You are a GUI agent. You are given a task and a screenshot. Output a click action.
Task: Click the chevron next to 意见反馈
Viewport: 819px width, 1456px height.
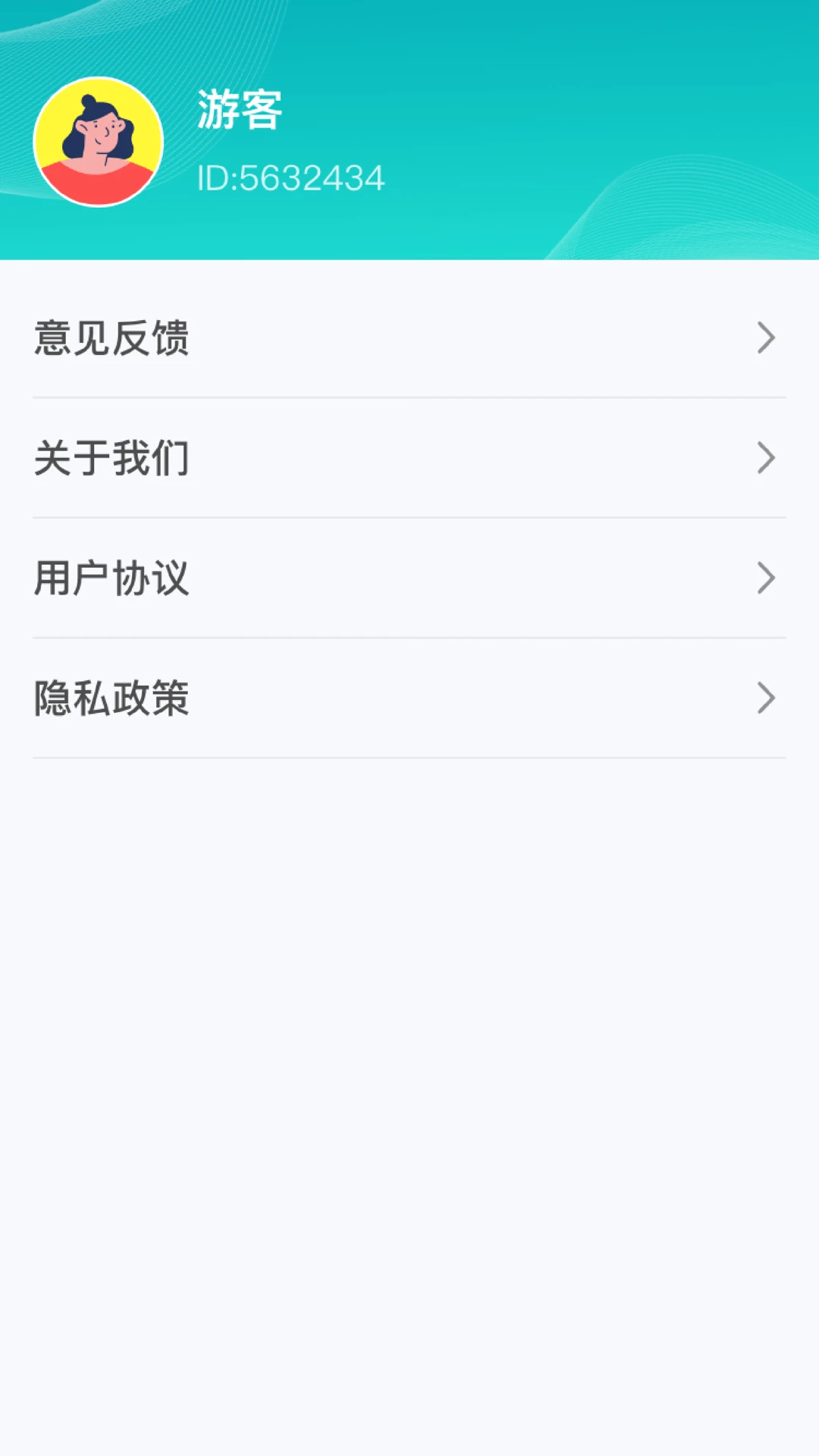tap(768, 339)
